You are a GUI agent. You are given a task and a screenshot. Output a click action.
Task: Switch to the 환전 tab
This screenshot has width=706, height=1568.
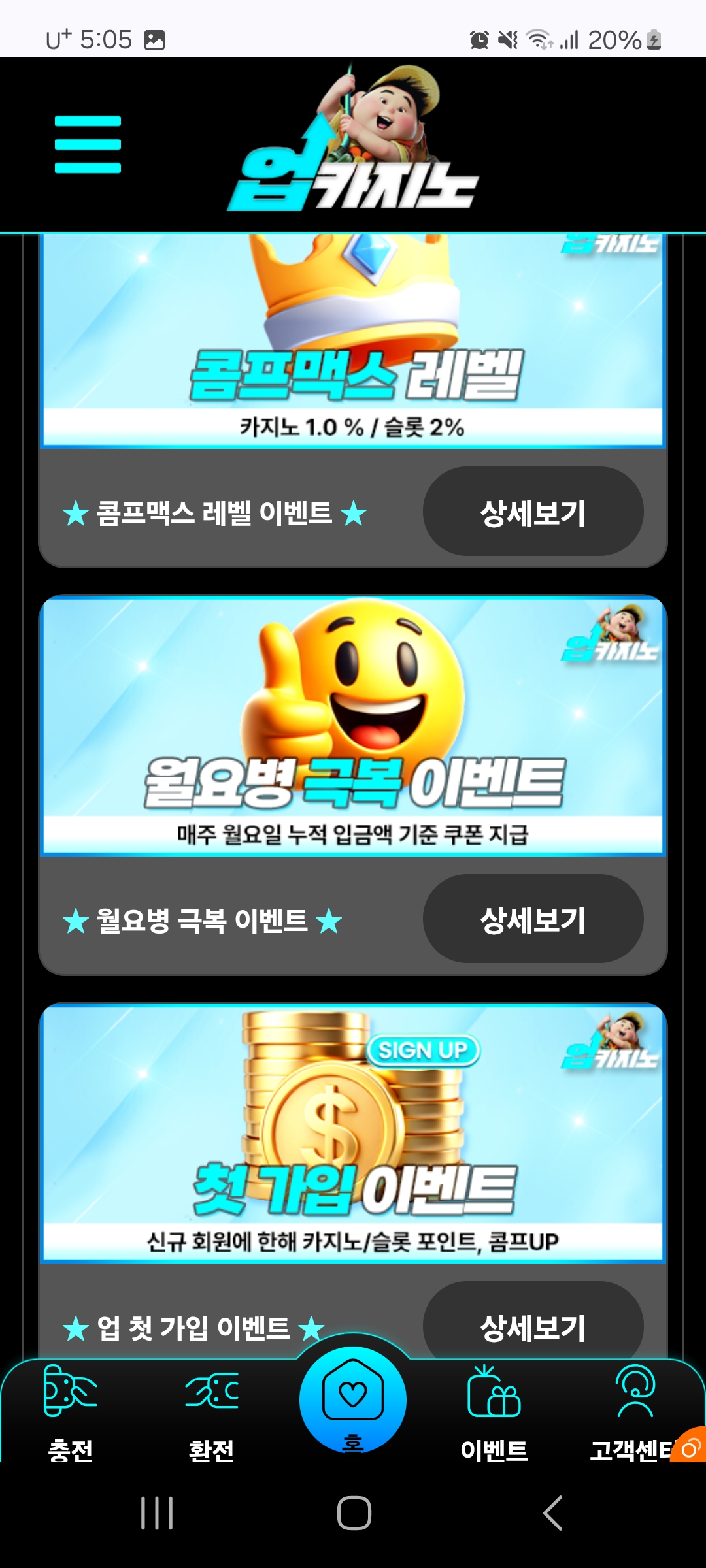211,1411
